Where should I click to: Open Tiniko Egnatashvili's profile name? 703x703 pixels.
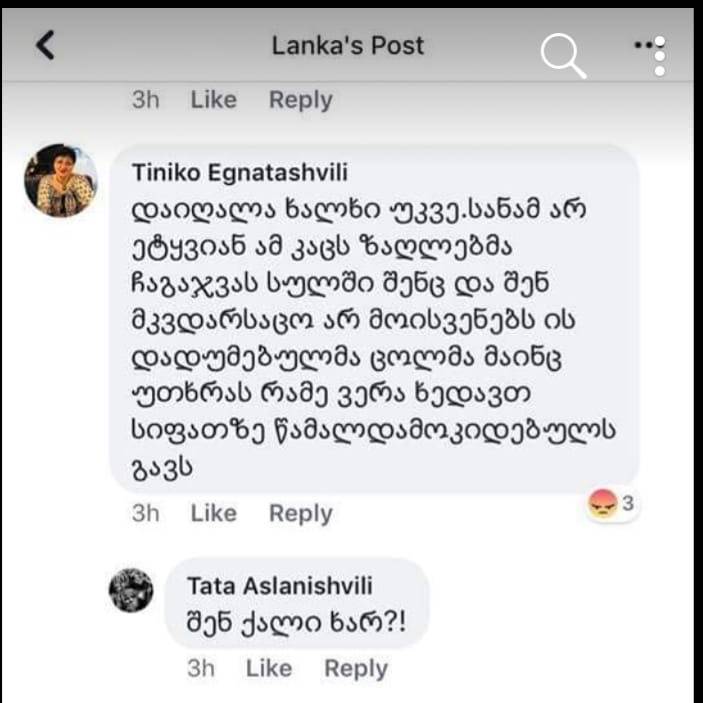pos(239,173)
